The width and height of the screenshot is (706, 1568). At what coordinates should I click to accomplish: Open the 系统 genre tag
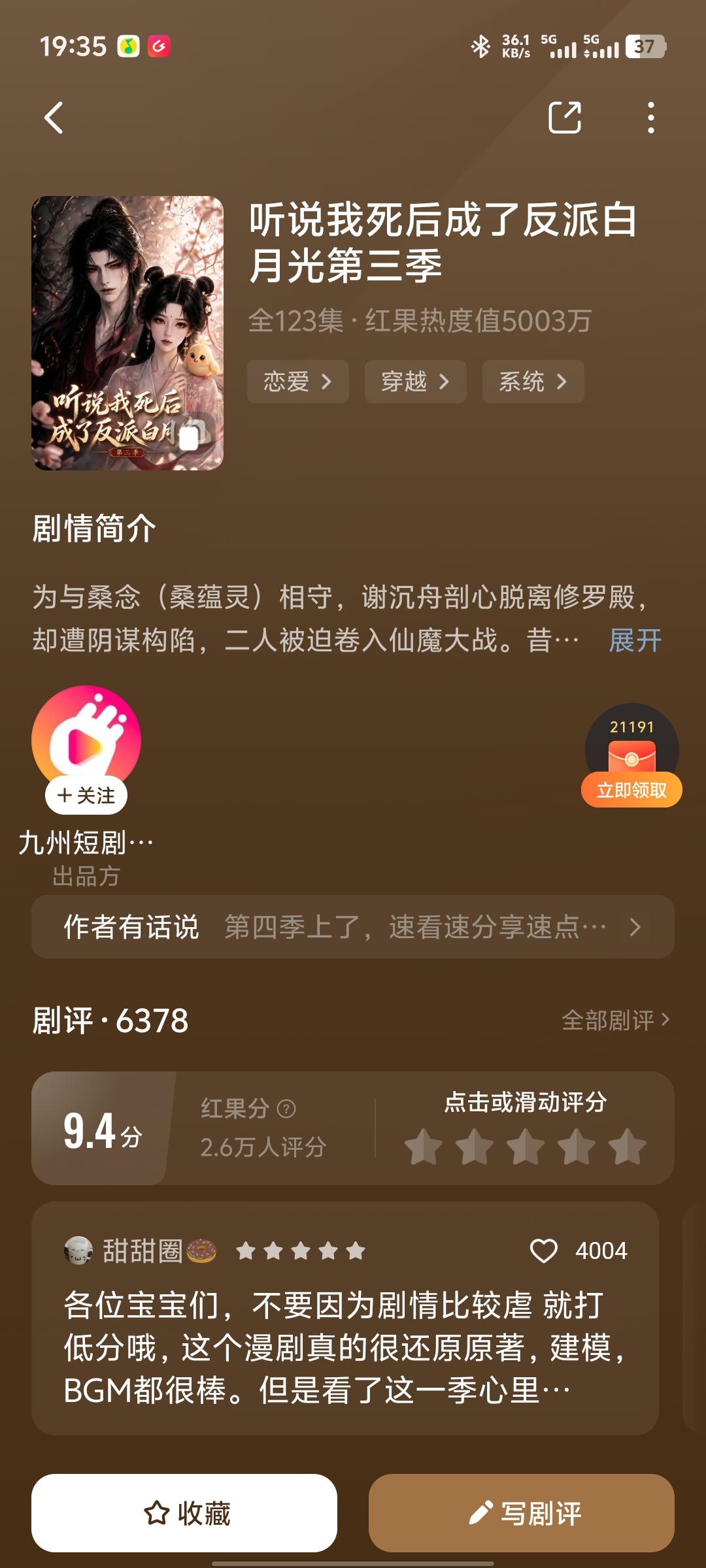tap(533, 382)
